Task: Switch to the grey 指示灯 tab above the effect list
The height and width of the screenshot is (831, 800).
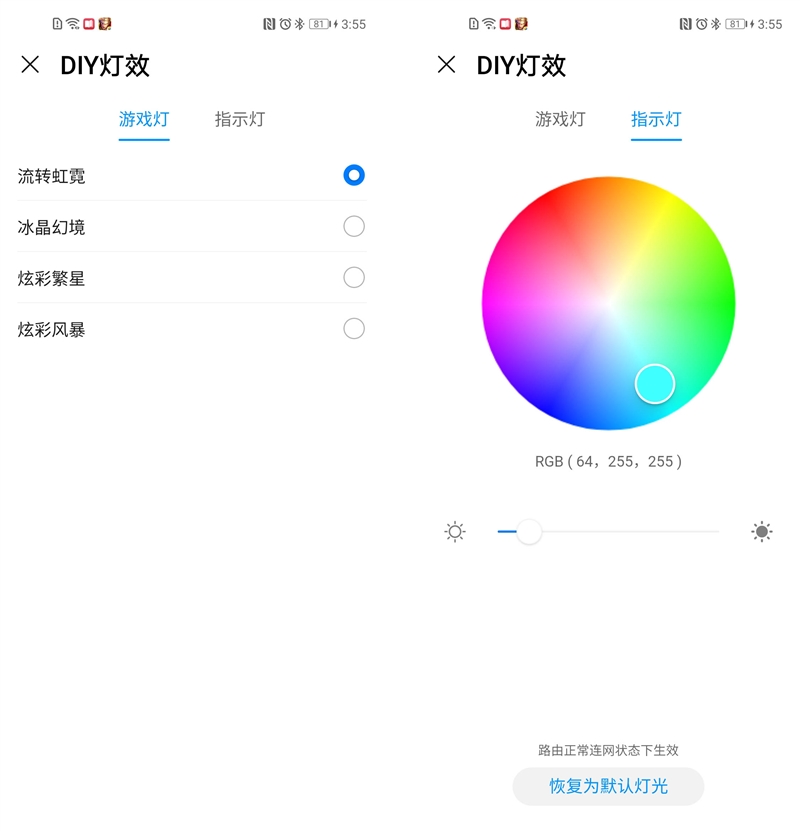Action: tap(240, 120)
